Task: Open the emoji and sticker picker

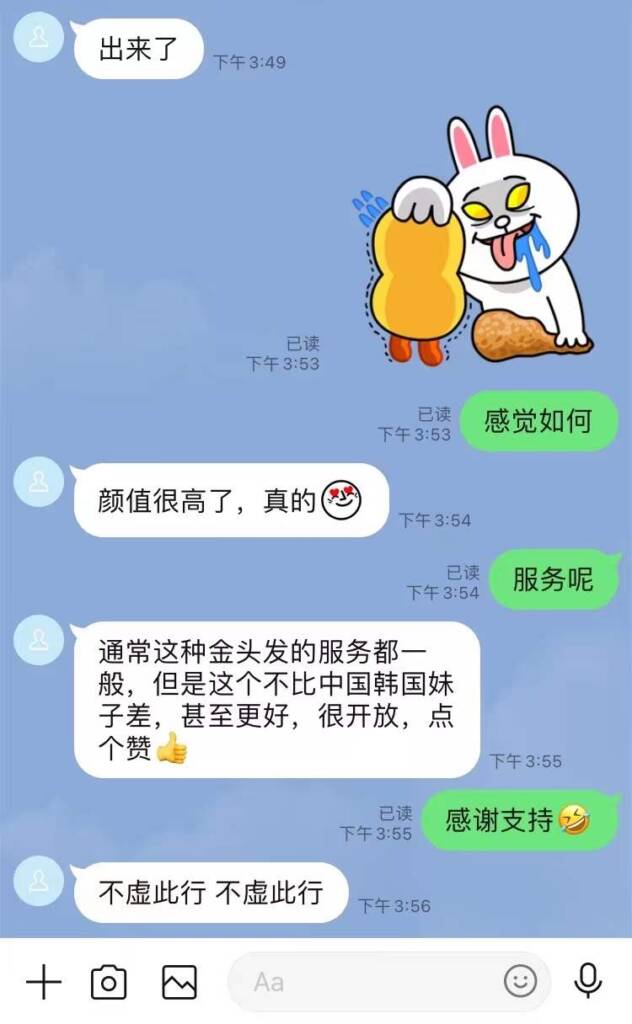Action: click(520, 982)
